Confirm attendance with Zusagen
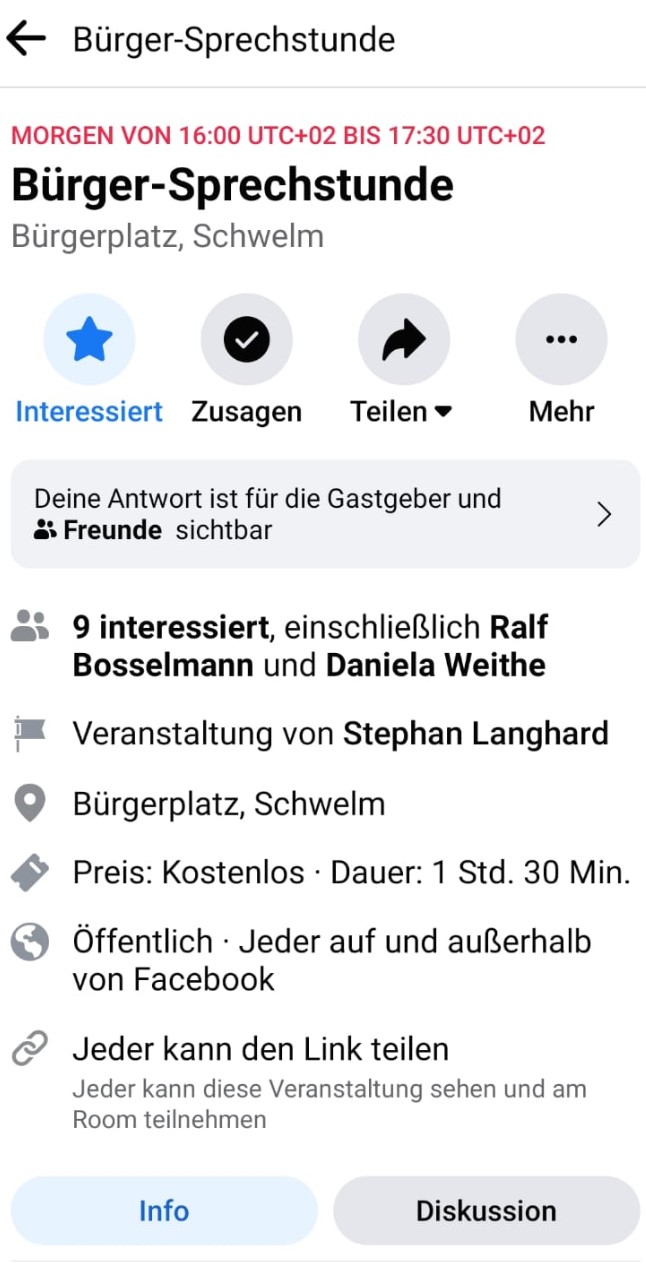Screen dimensions: 646x1272 [x=246, y=340]
